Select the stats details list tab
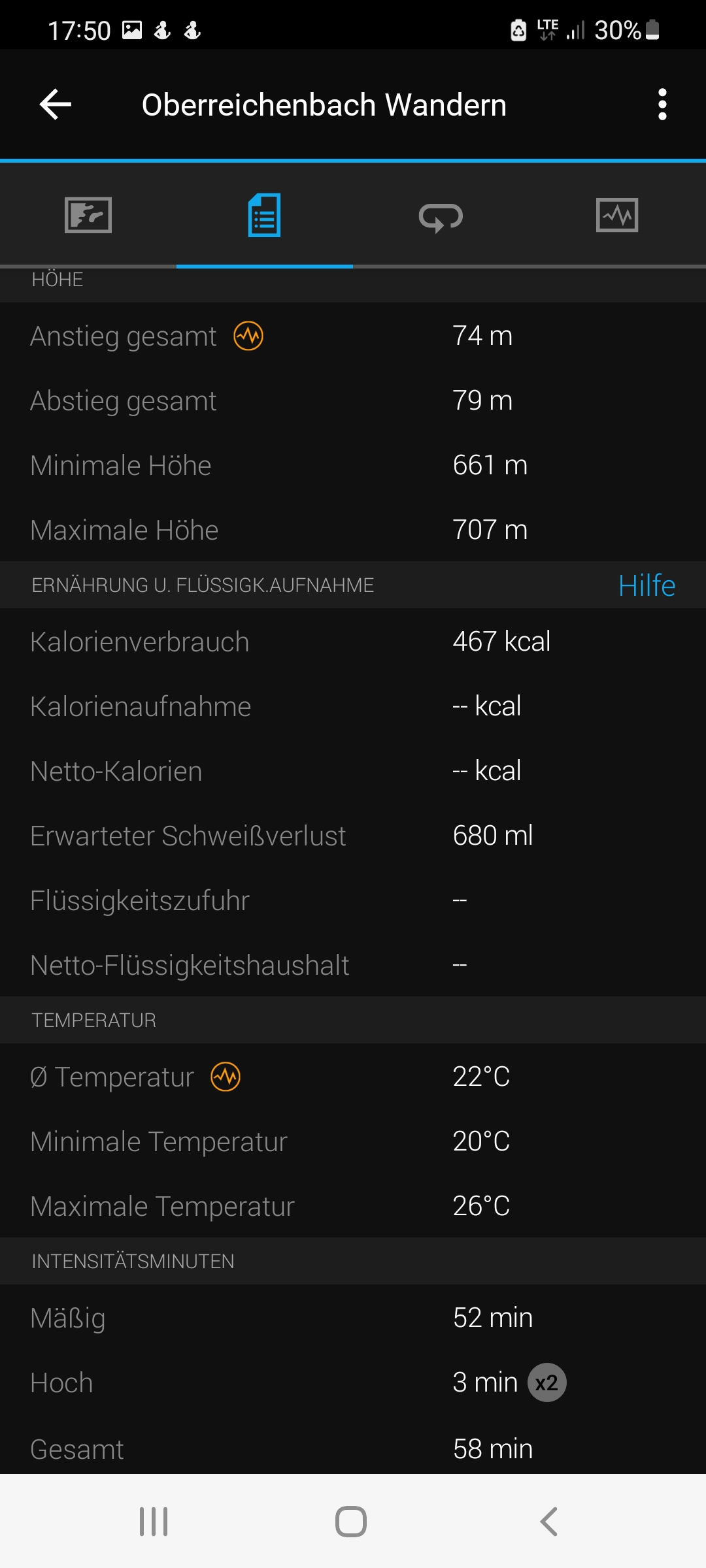Viewport: 706px width, 1568px height. 265,215
